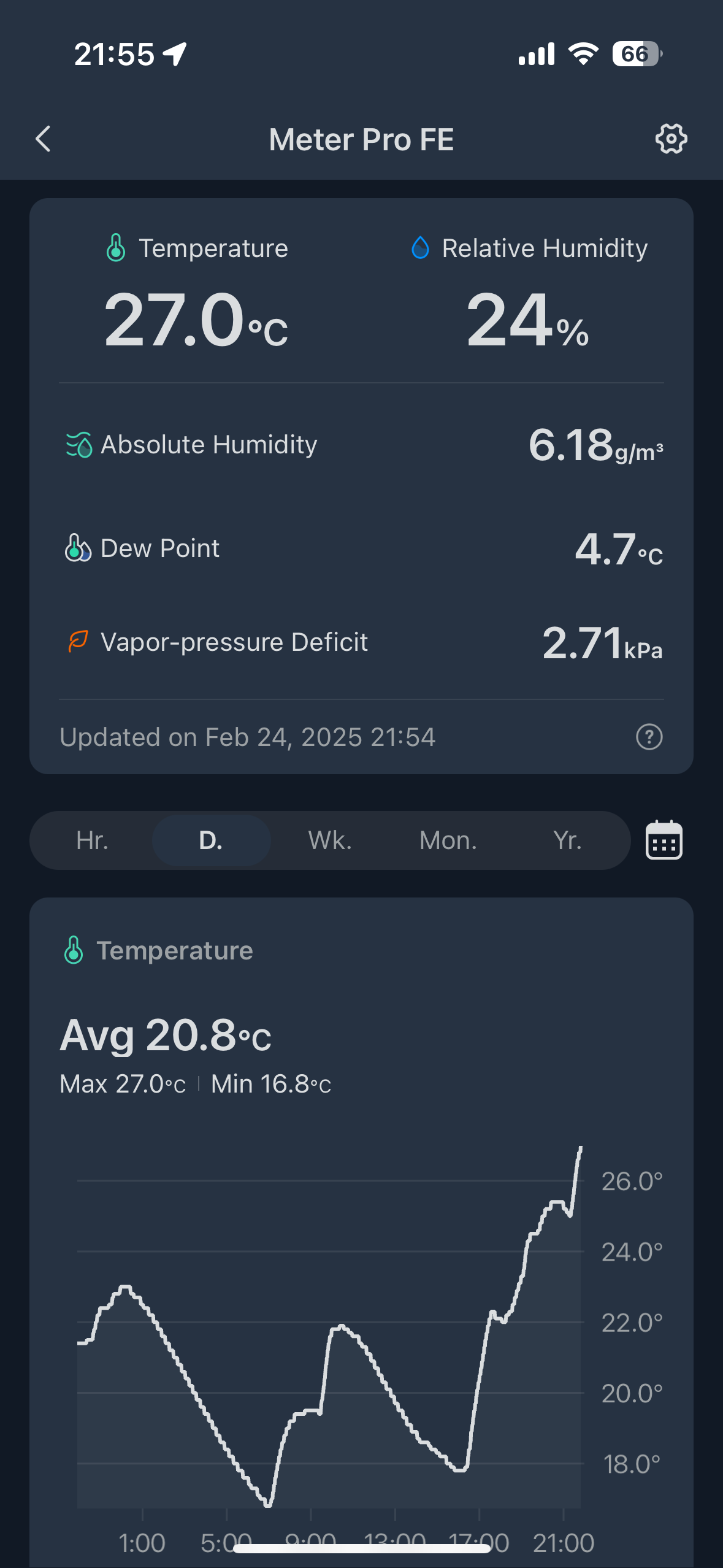The width and height of the screenshot is (723, 1568).
Task: Open the calendar date picker
Action: click(x=664, y=840)
